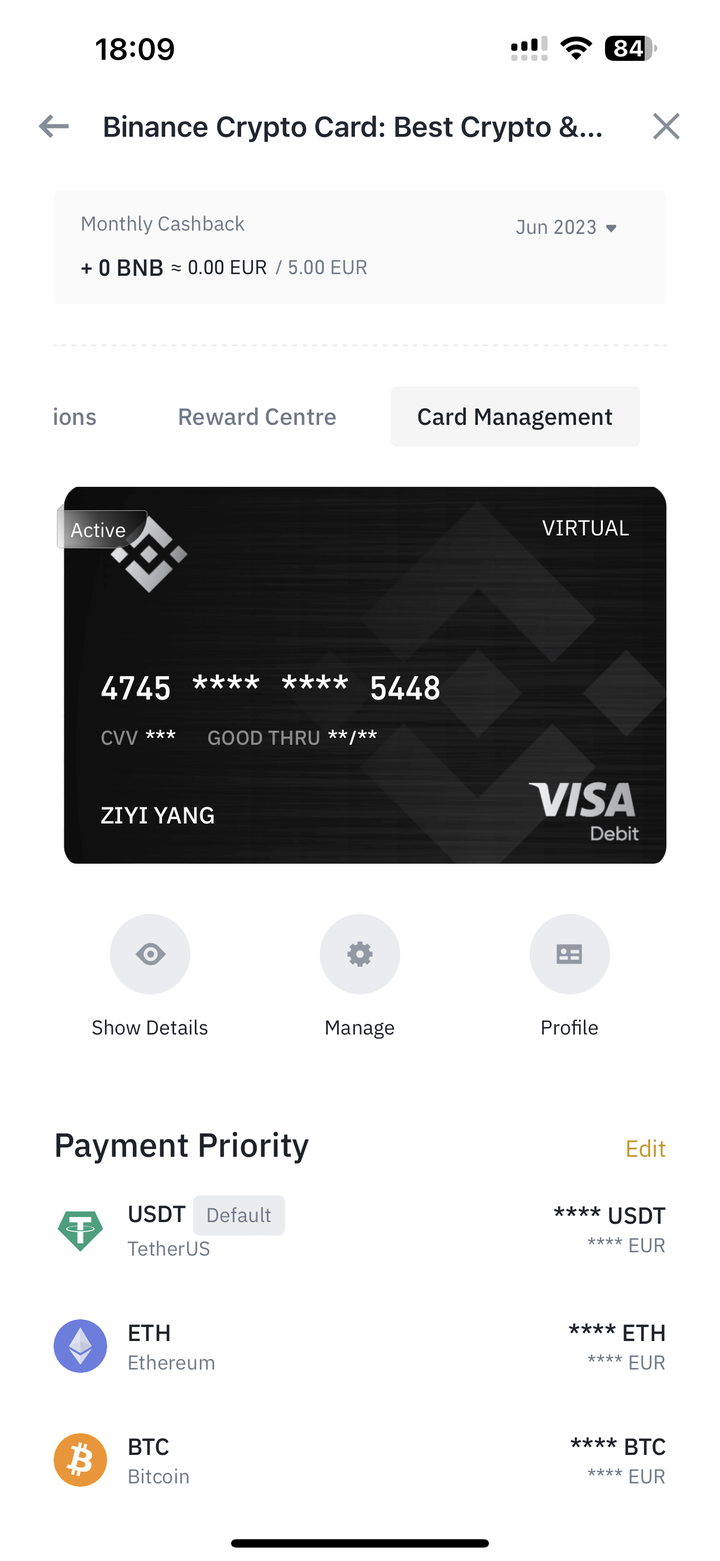Close the Binance Crypto Card page

665,127
